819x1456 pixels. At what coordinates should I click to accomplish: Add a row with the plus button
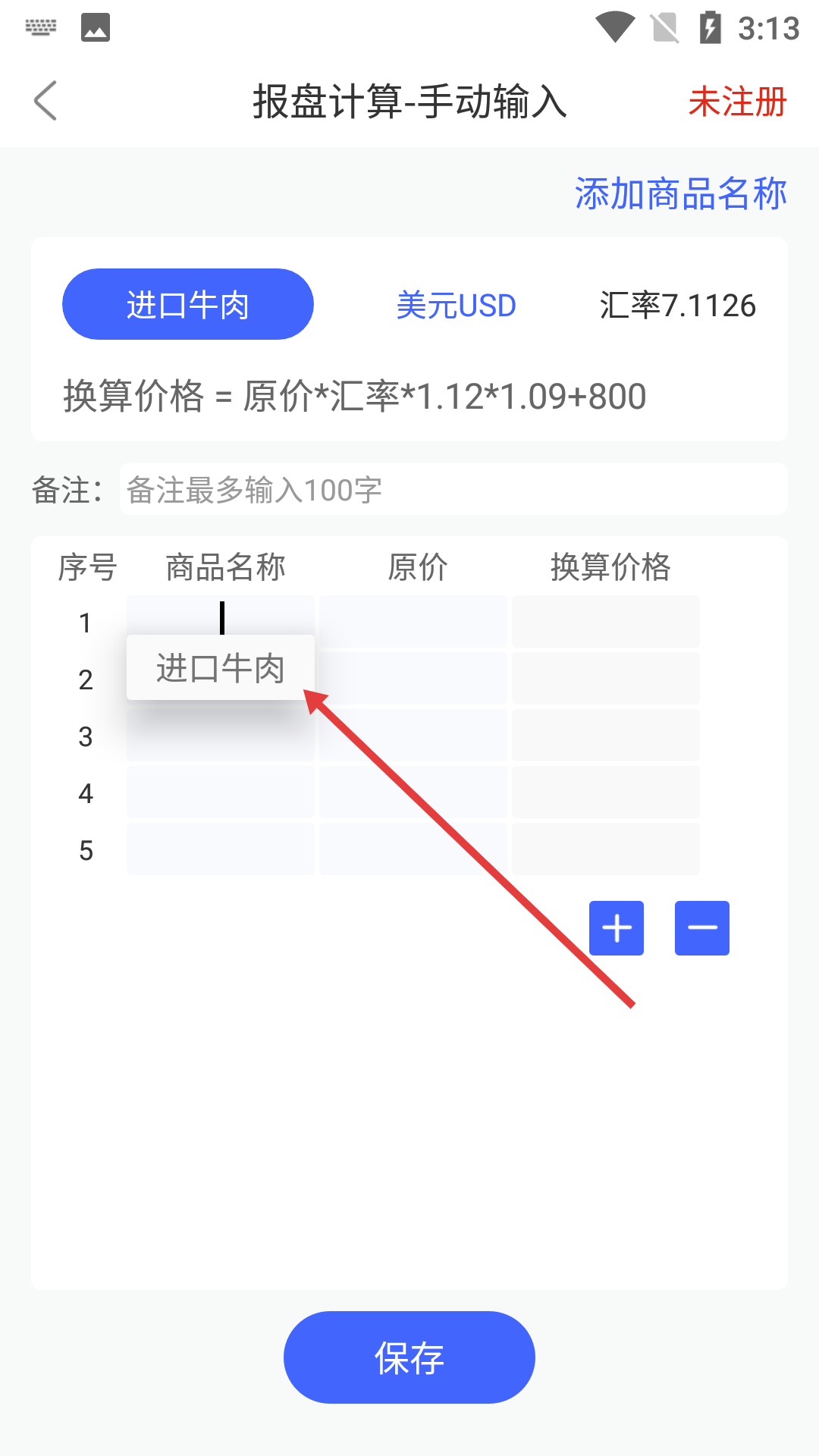tap(616, 928)
